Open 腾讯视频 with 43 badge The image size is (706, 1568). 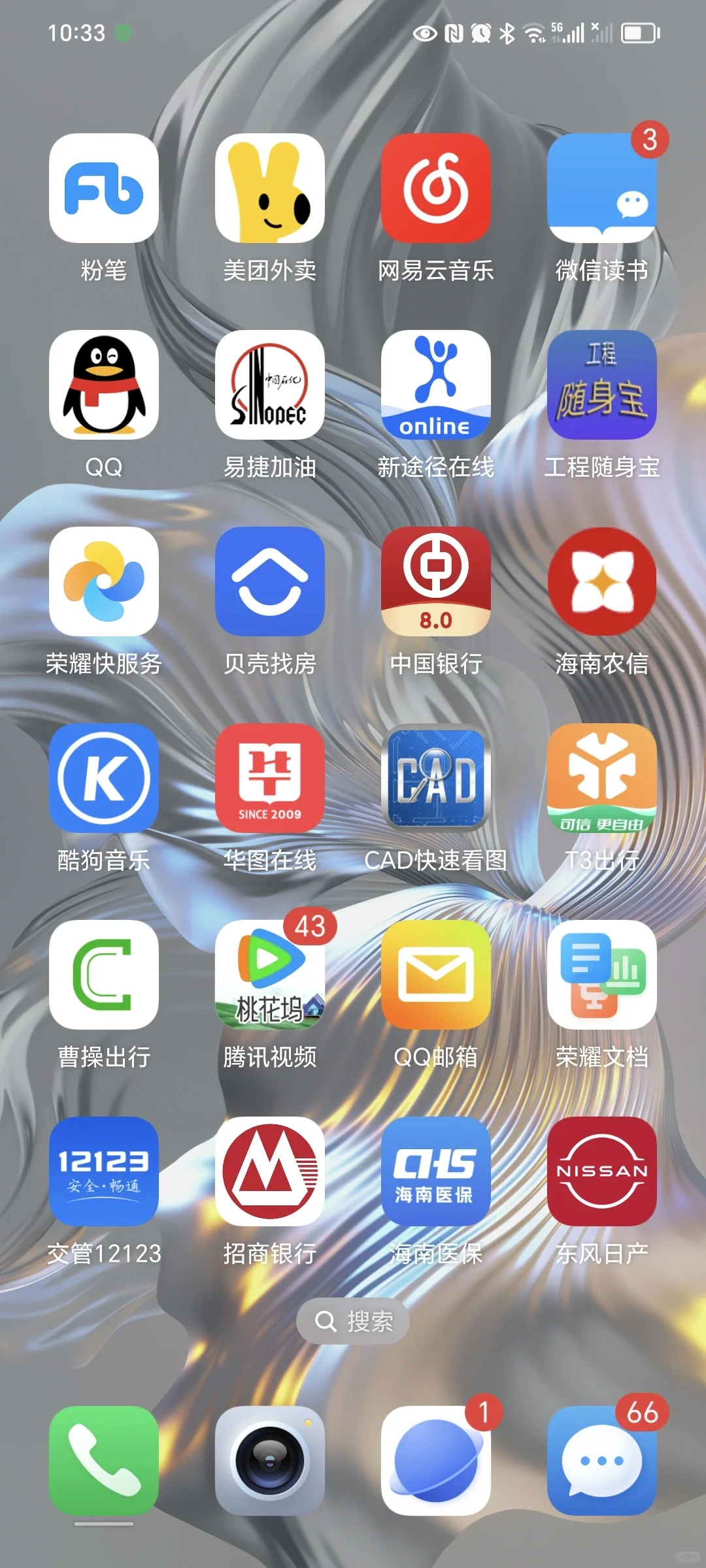click(269, 975)
